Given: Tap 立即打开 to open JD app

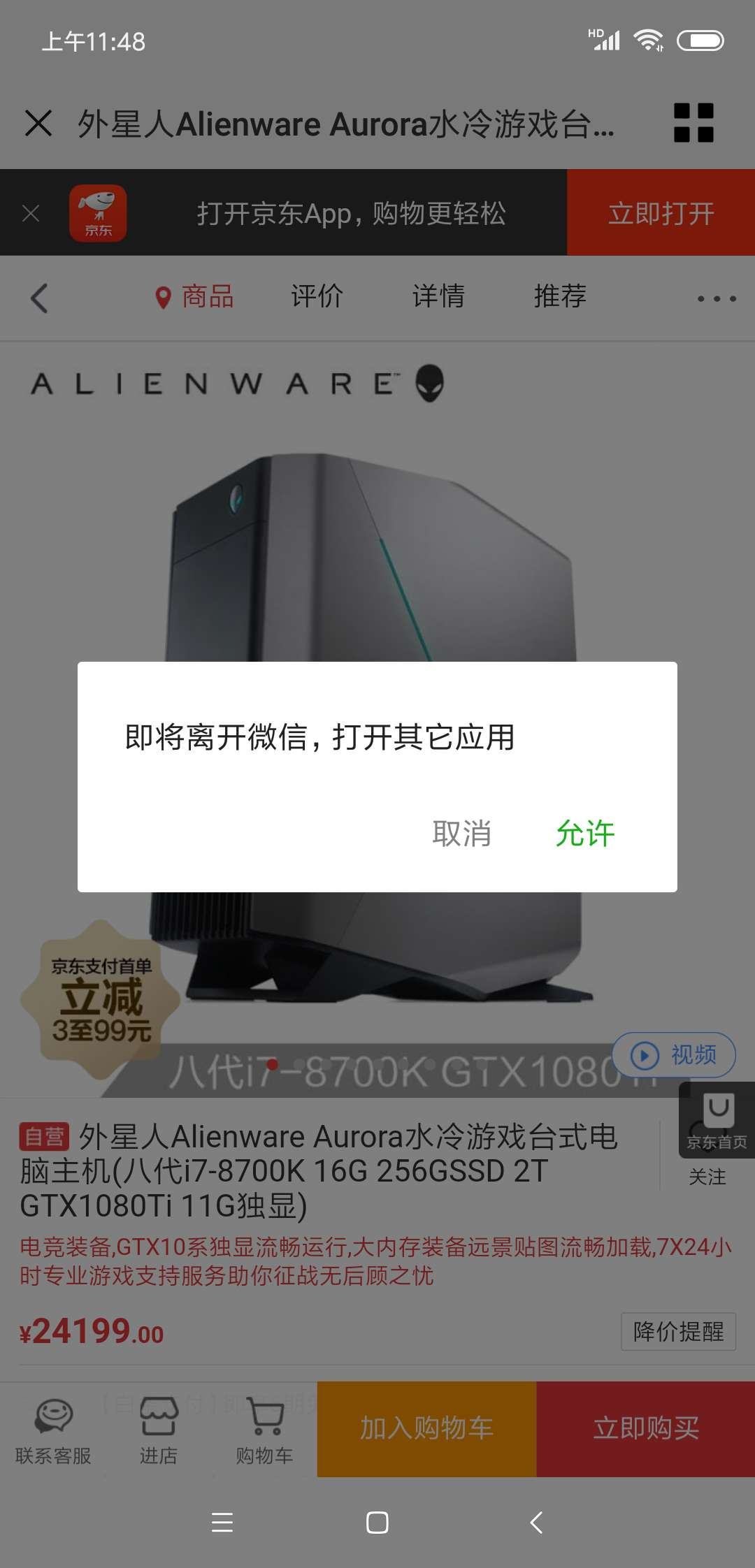Looking at the screenshot, I should (661, 213).
